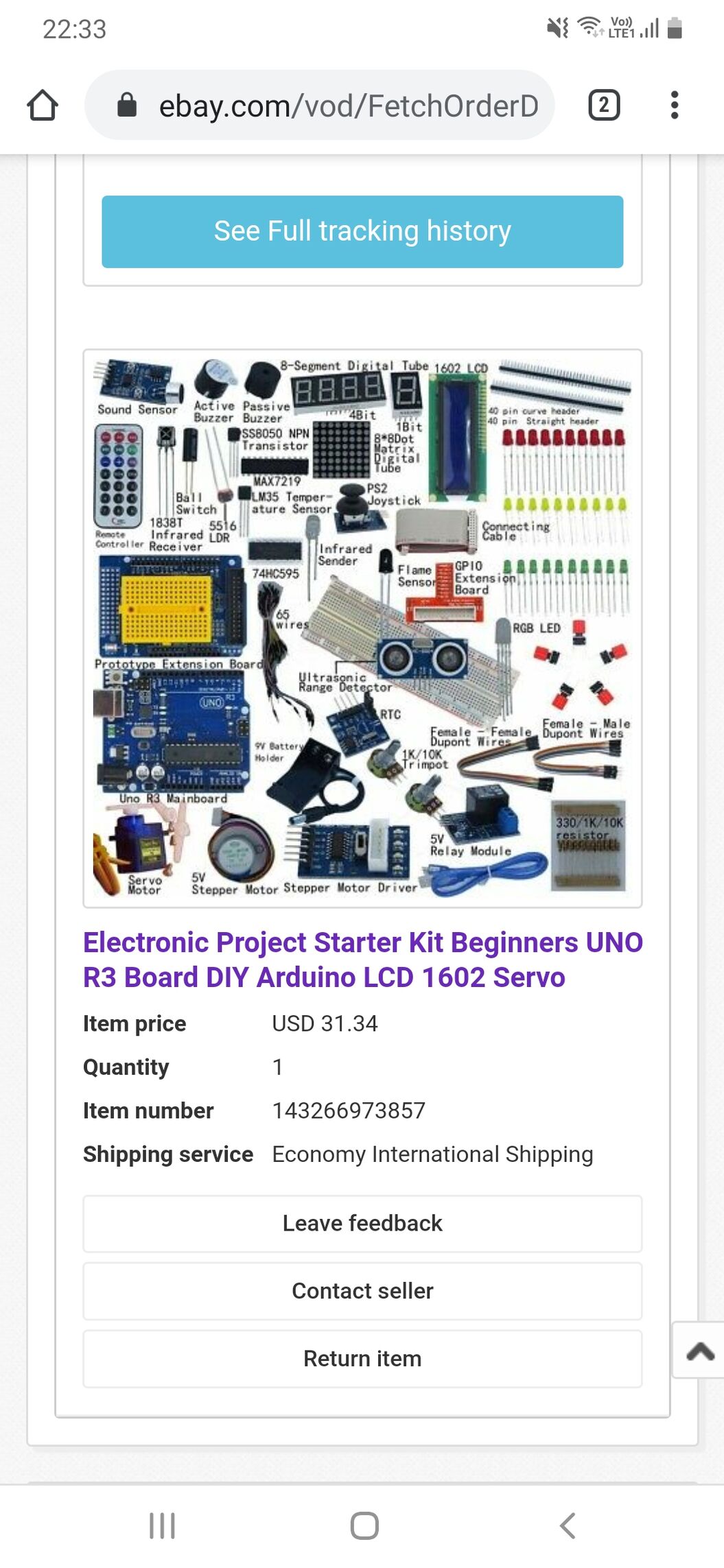Open the starter kit product image
724x1568 pixels.
(362, 628)
